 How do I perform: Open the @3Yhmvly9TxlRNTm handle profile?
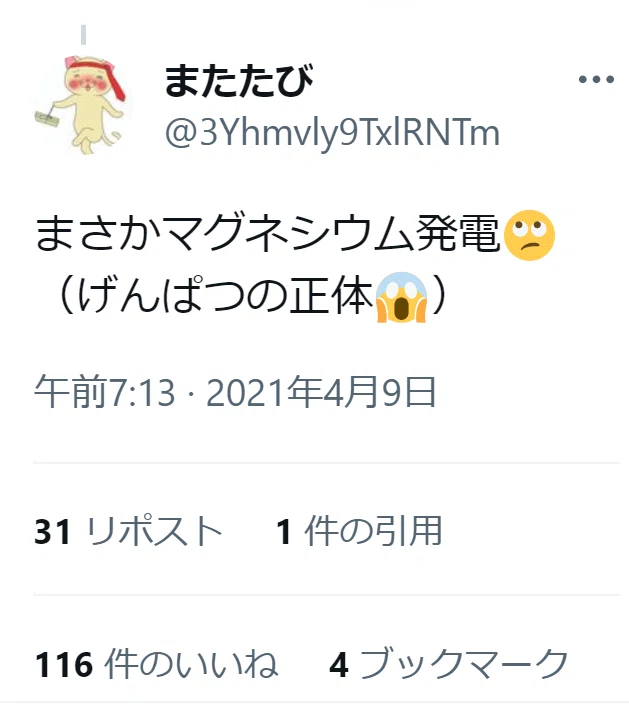coord(332,134)
